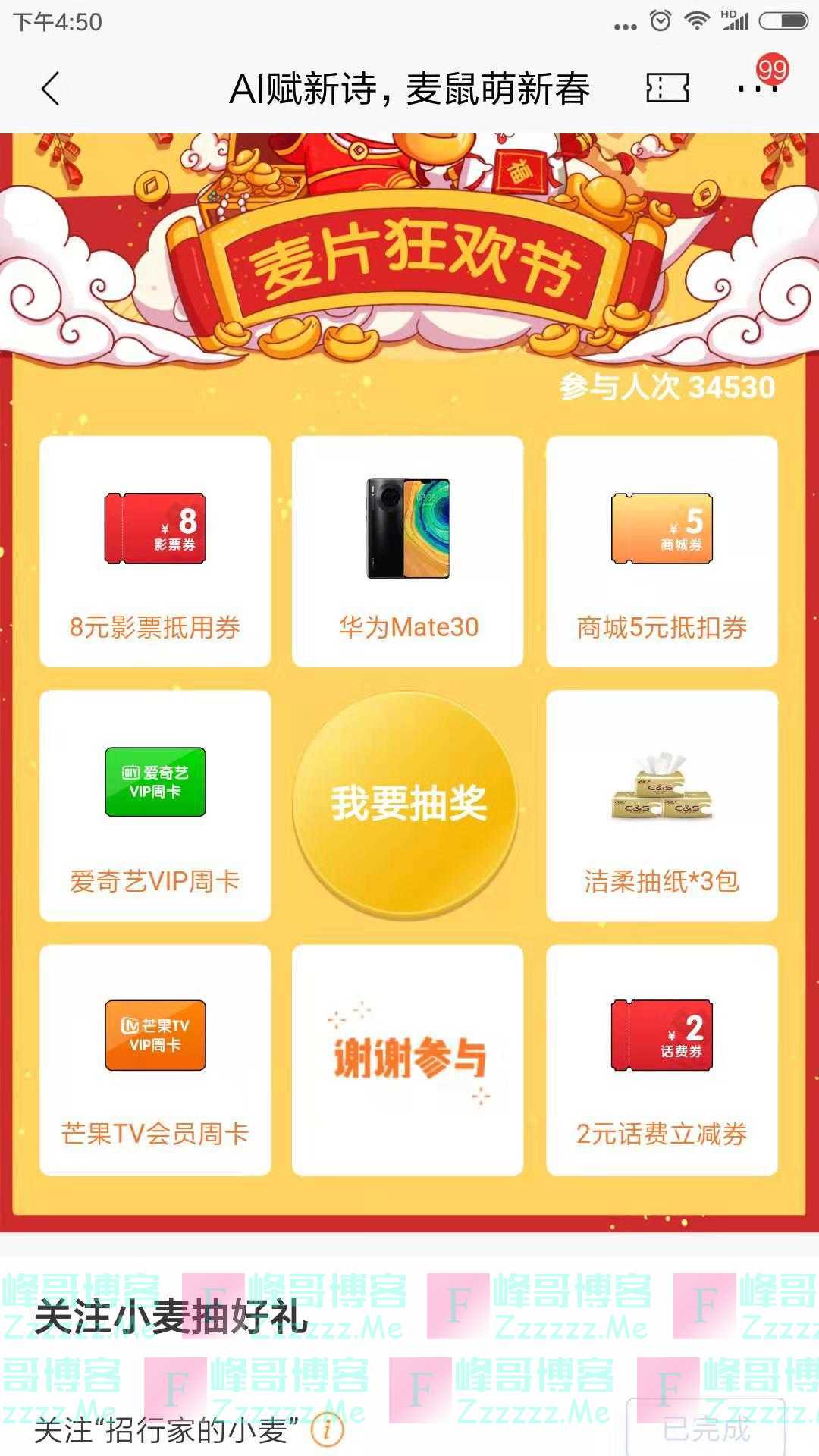Open the coupon ticket icon

click(x=667, y=88)
